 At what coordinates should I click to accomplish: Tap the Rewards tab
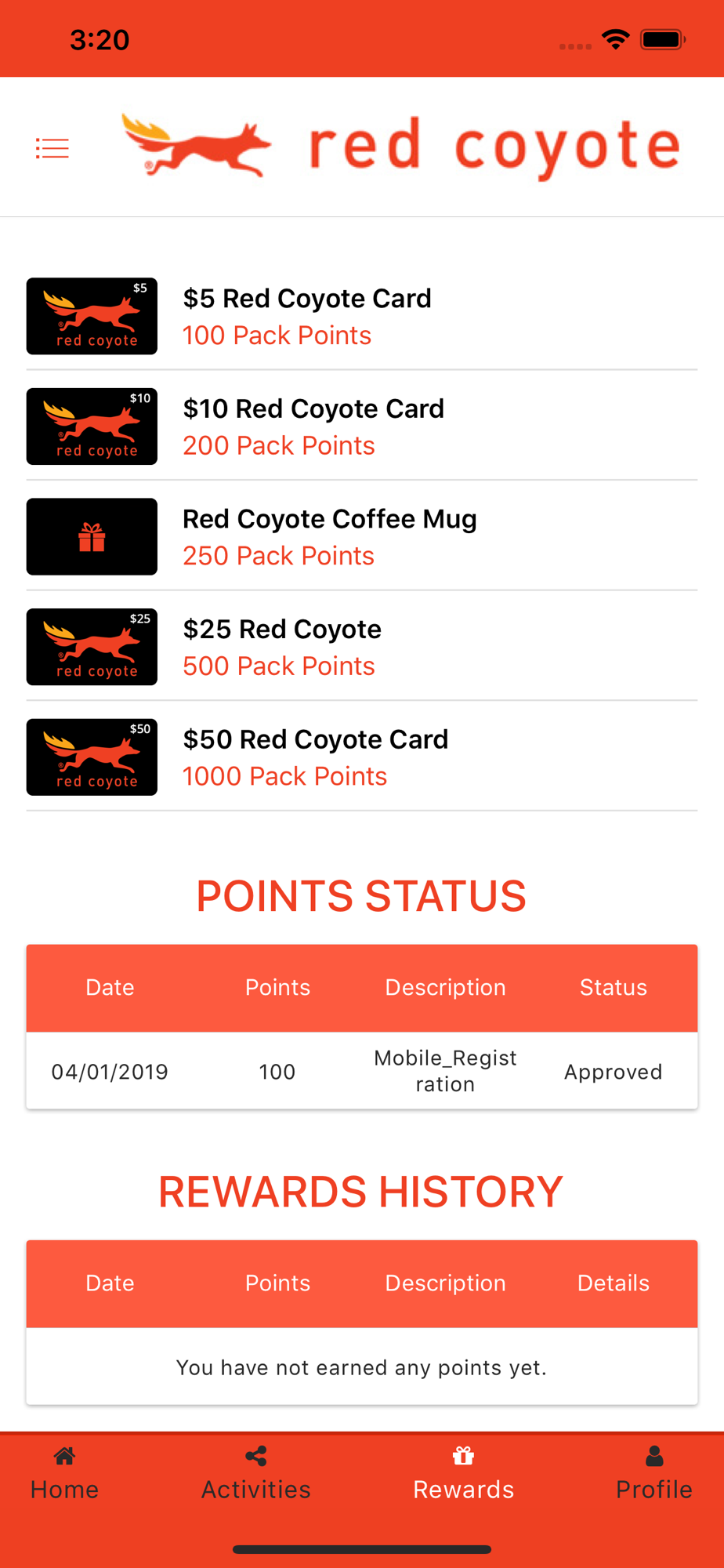pos(464,1474)
